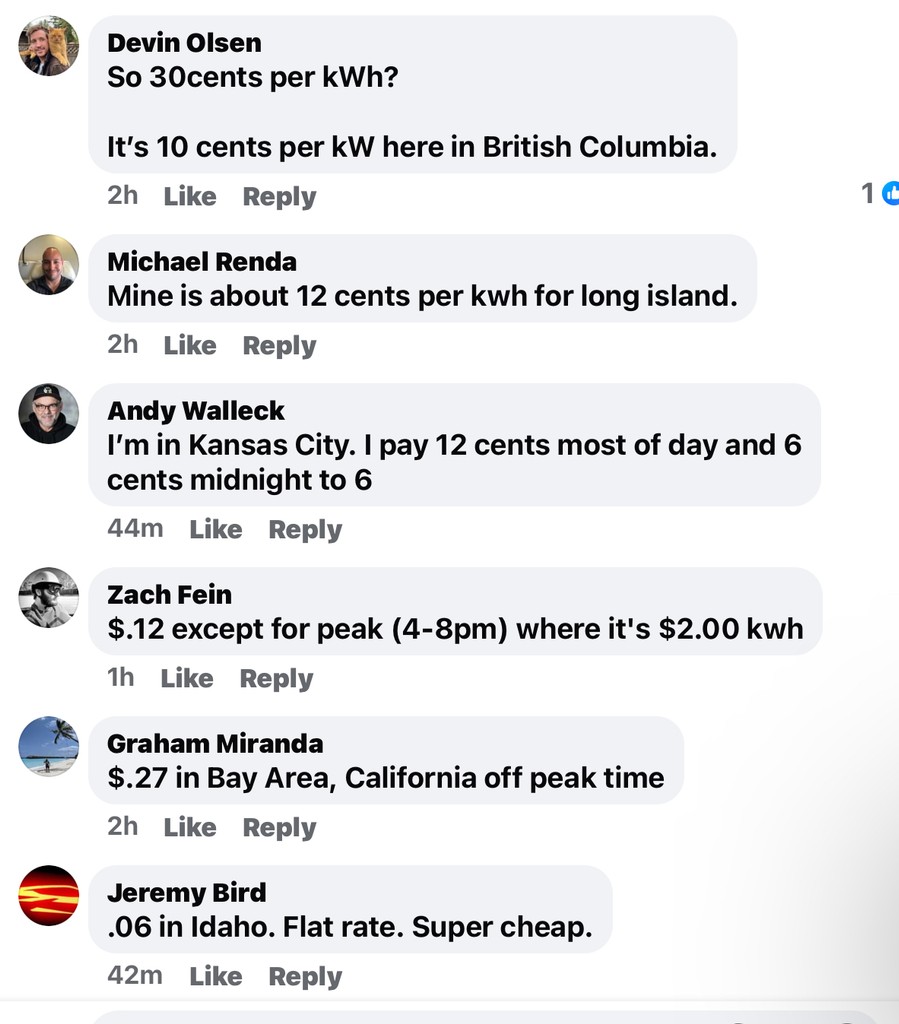The width and height of the screenshot is (899, 1024).
Task: Open Devin Olsen's profile picture
Action: point(48,46)
